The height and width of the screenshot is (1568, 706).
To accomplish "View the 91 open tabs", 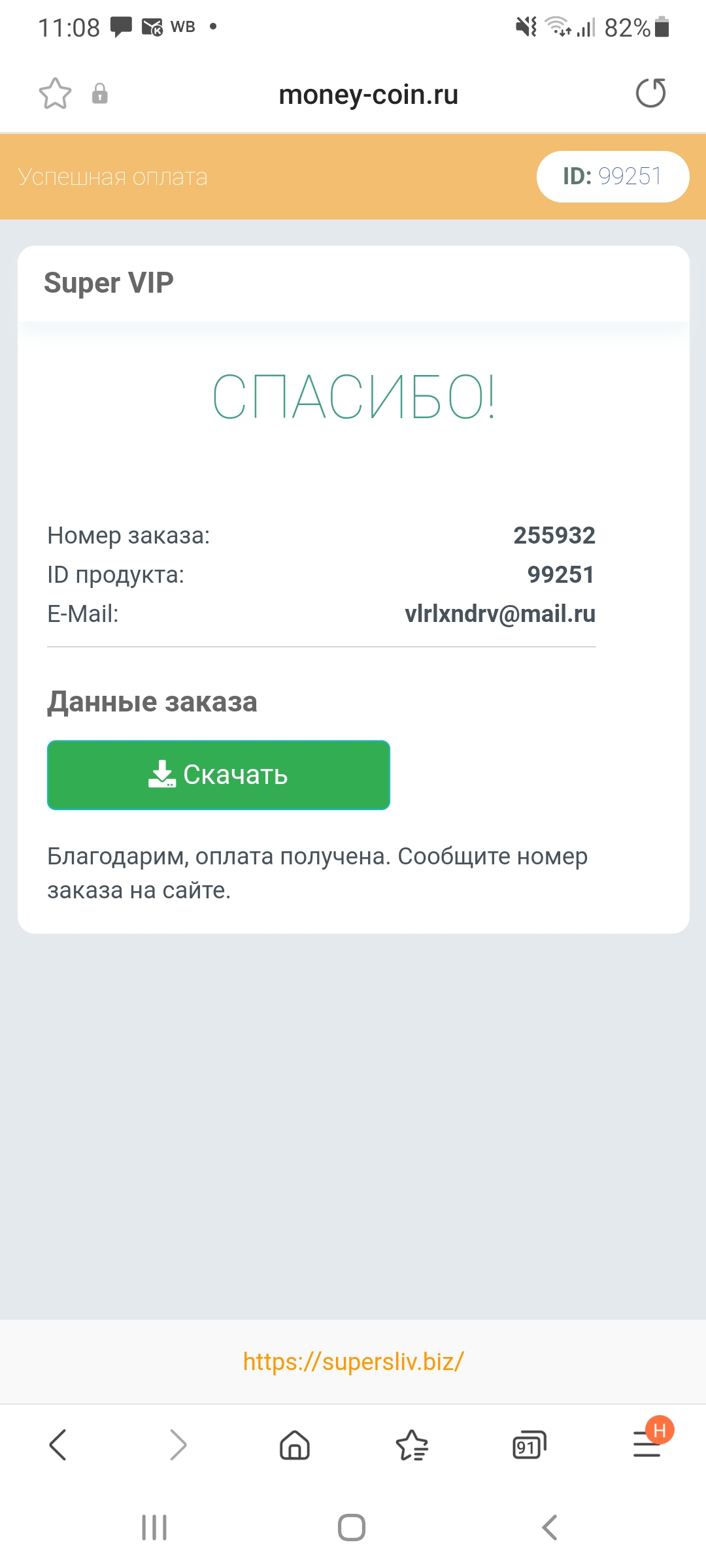I will tap(529, 1445).
